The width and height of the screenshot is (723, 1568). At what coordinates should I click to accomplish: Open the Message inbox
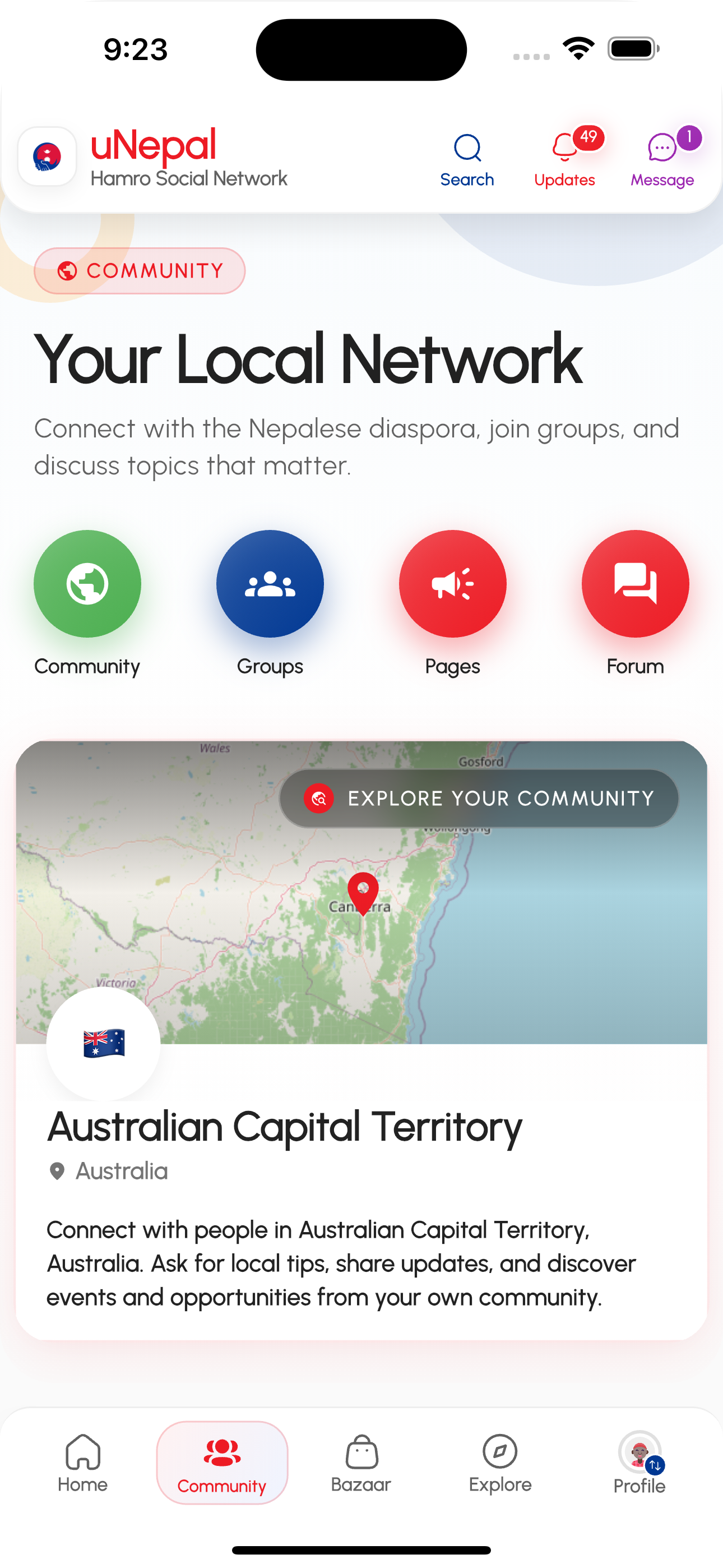(x=662, y=160)
